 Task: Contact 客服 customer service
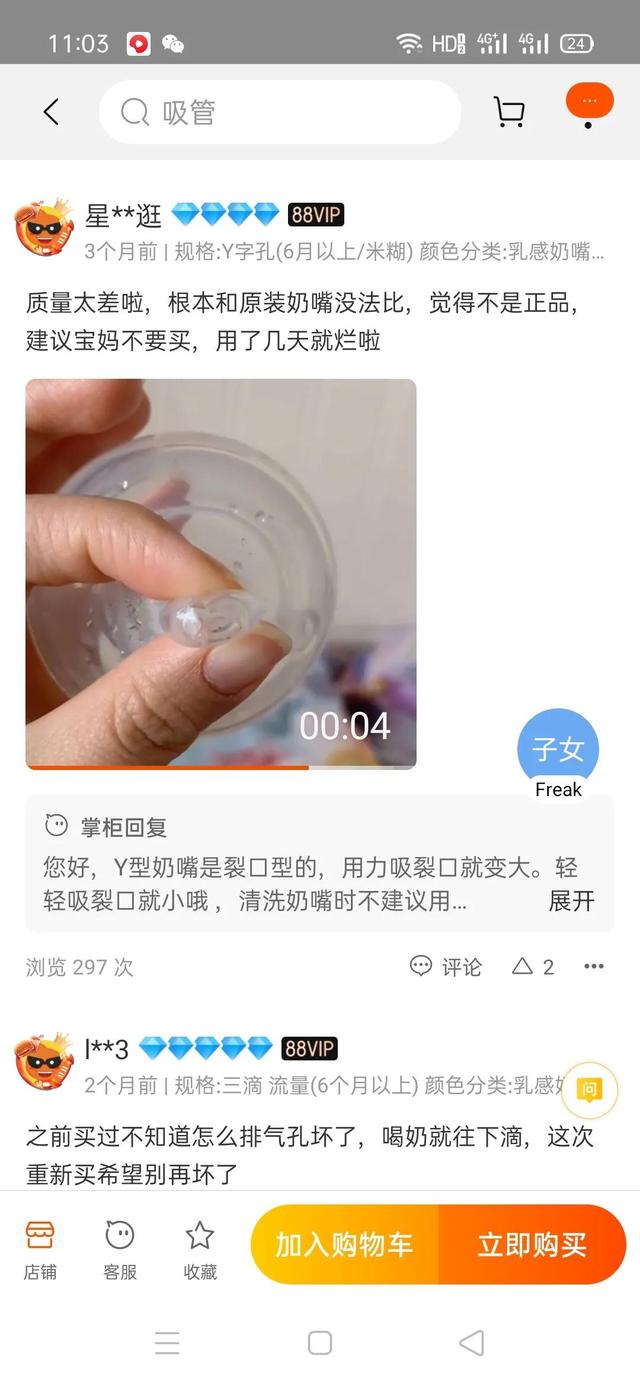120,1248
